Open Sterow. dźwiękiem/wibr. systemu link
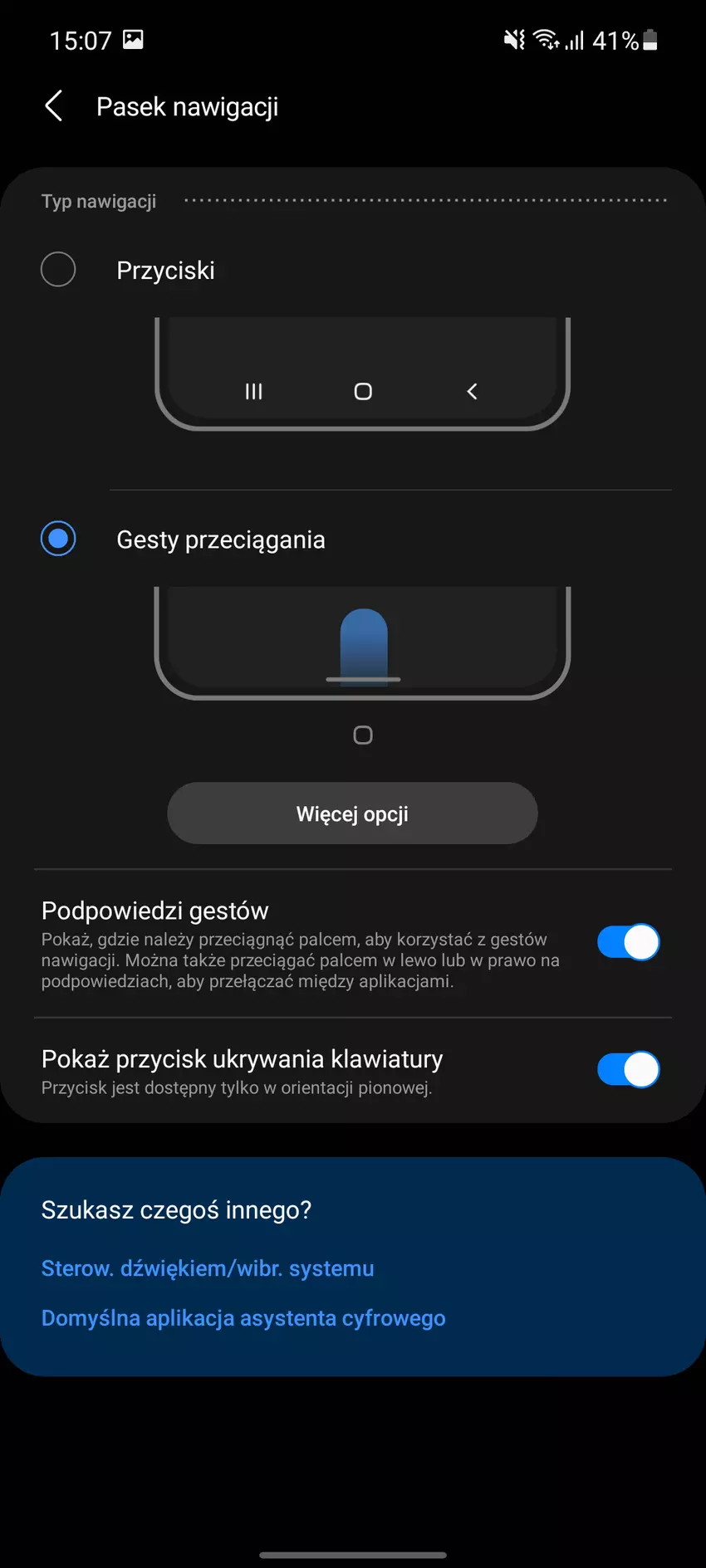 [x=208, y=1268]
